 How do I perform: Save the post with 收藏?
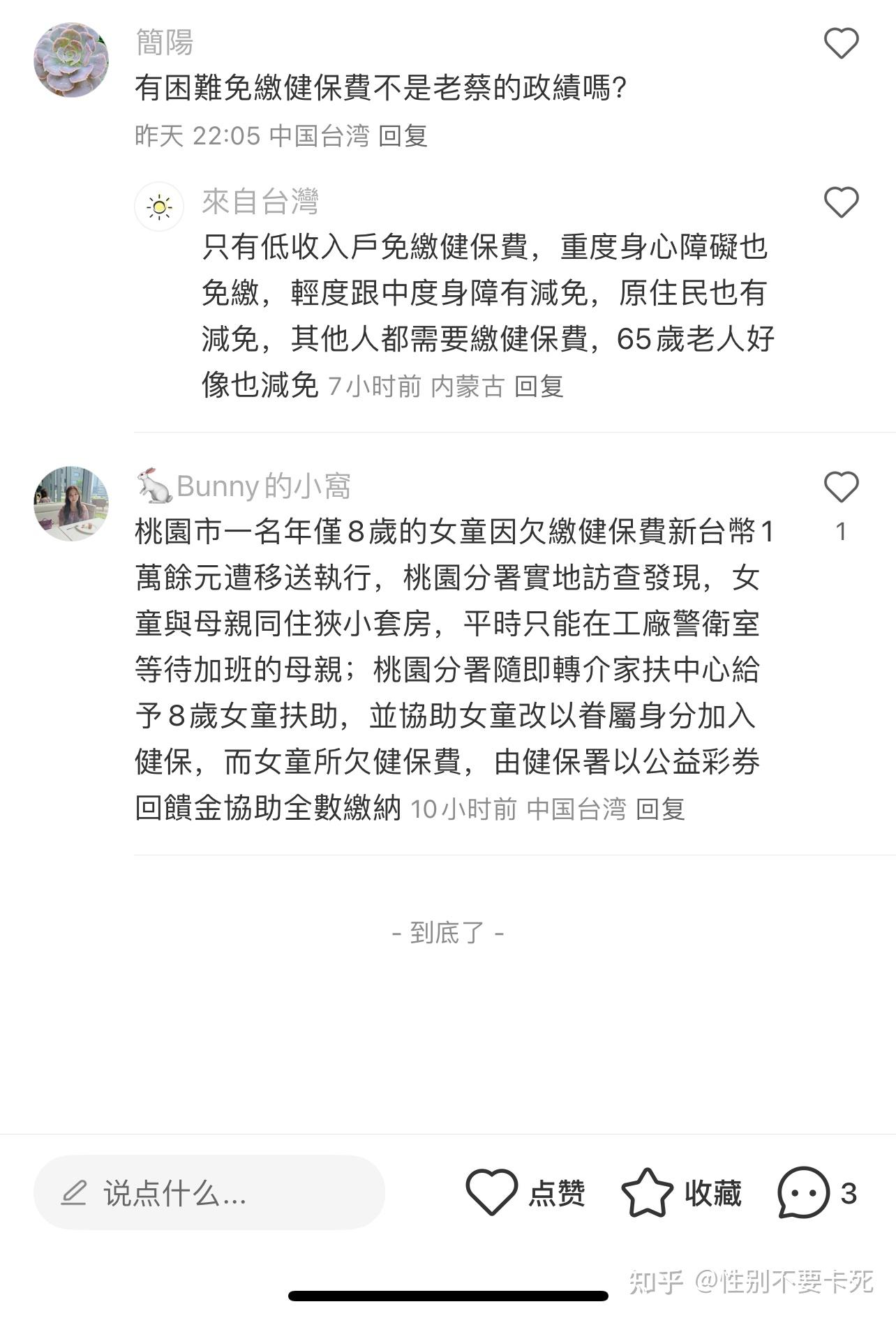point(681,1192)
